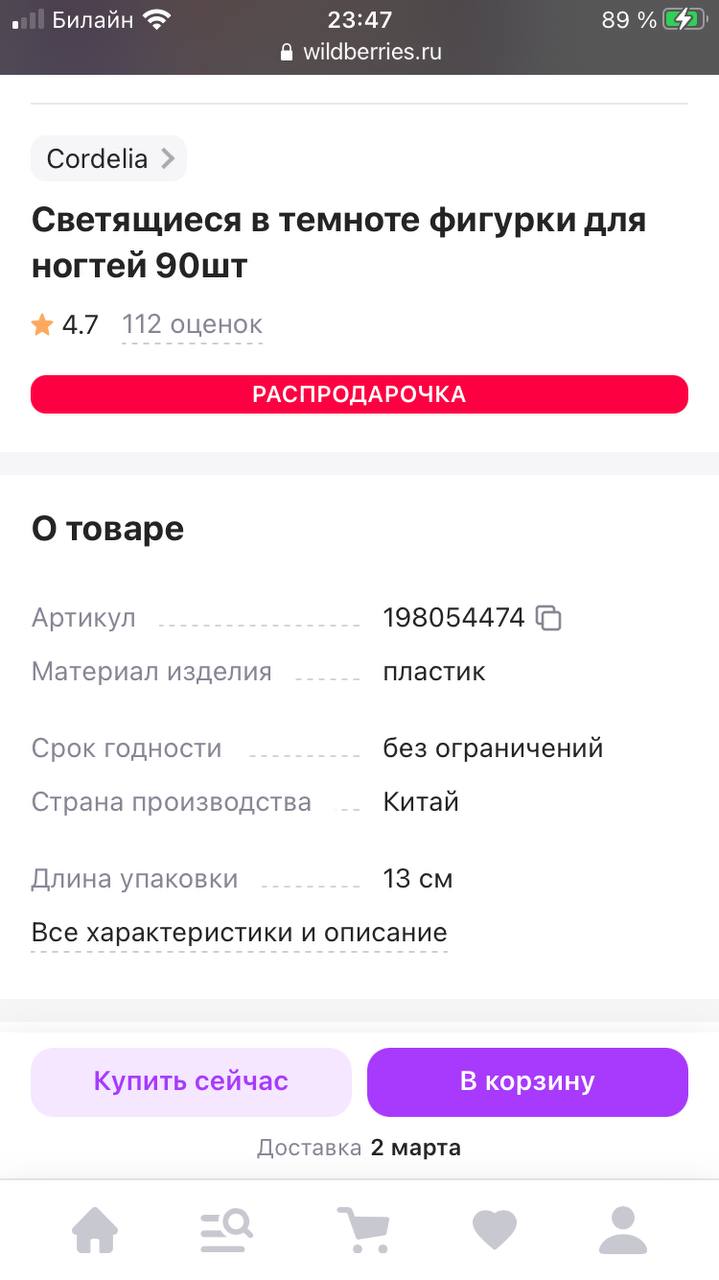Tap Купить сейчас button
This screenshot has height=1280, width=719.
click(191, 1081)
